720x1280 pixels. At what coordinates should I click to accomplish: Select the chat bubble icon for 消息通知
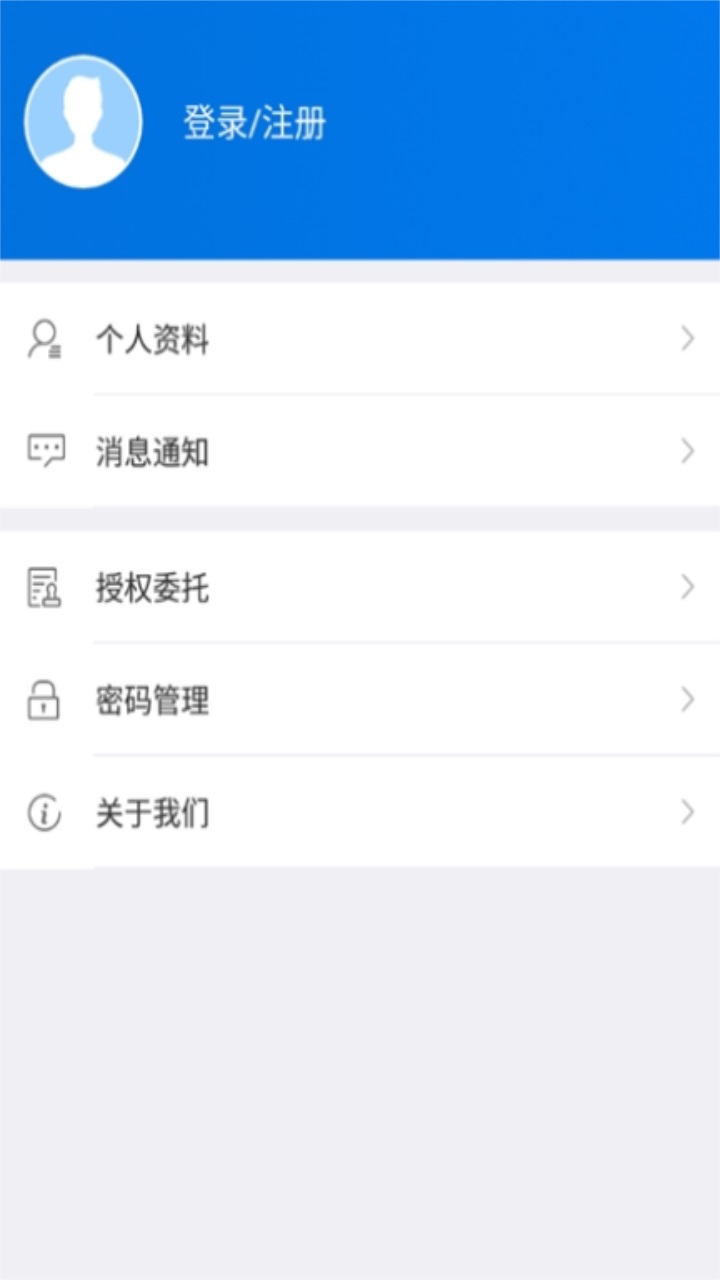tap(44, 450)
